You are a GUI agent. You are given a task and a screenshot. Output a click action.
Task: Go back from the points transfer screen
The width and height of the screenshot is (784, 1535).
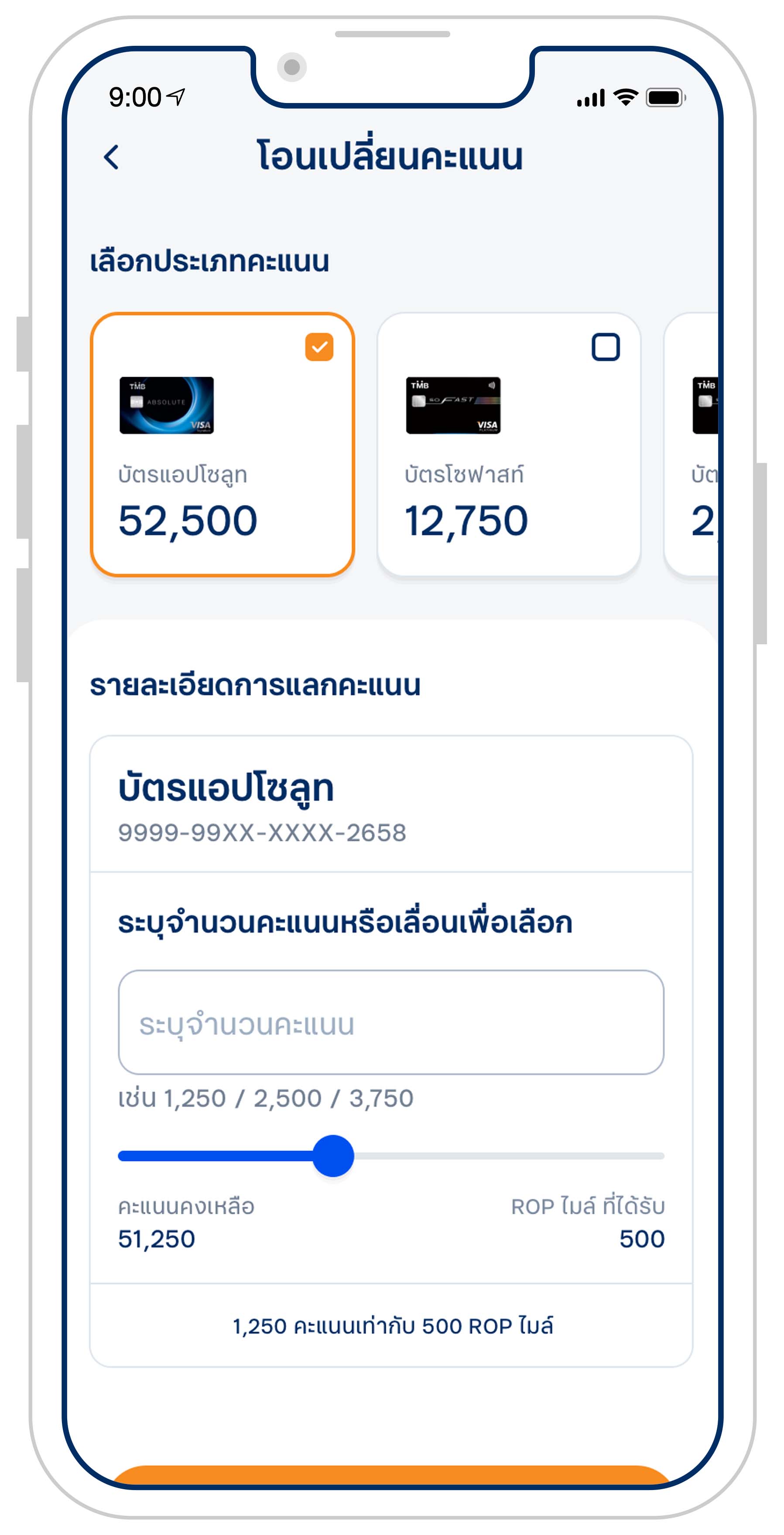(111, 157)
